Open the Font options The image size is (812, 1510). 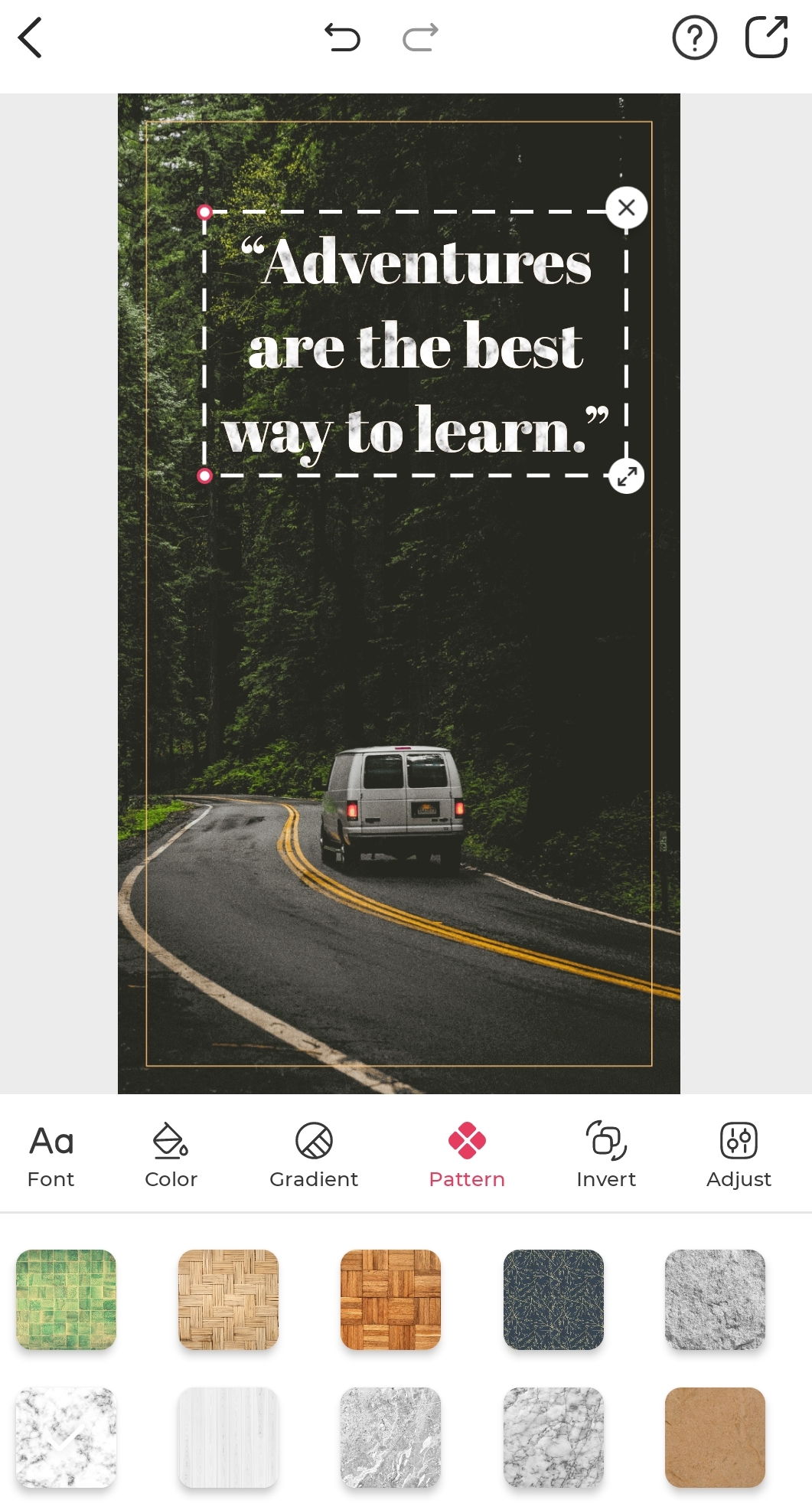tap(51, 1156)
